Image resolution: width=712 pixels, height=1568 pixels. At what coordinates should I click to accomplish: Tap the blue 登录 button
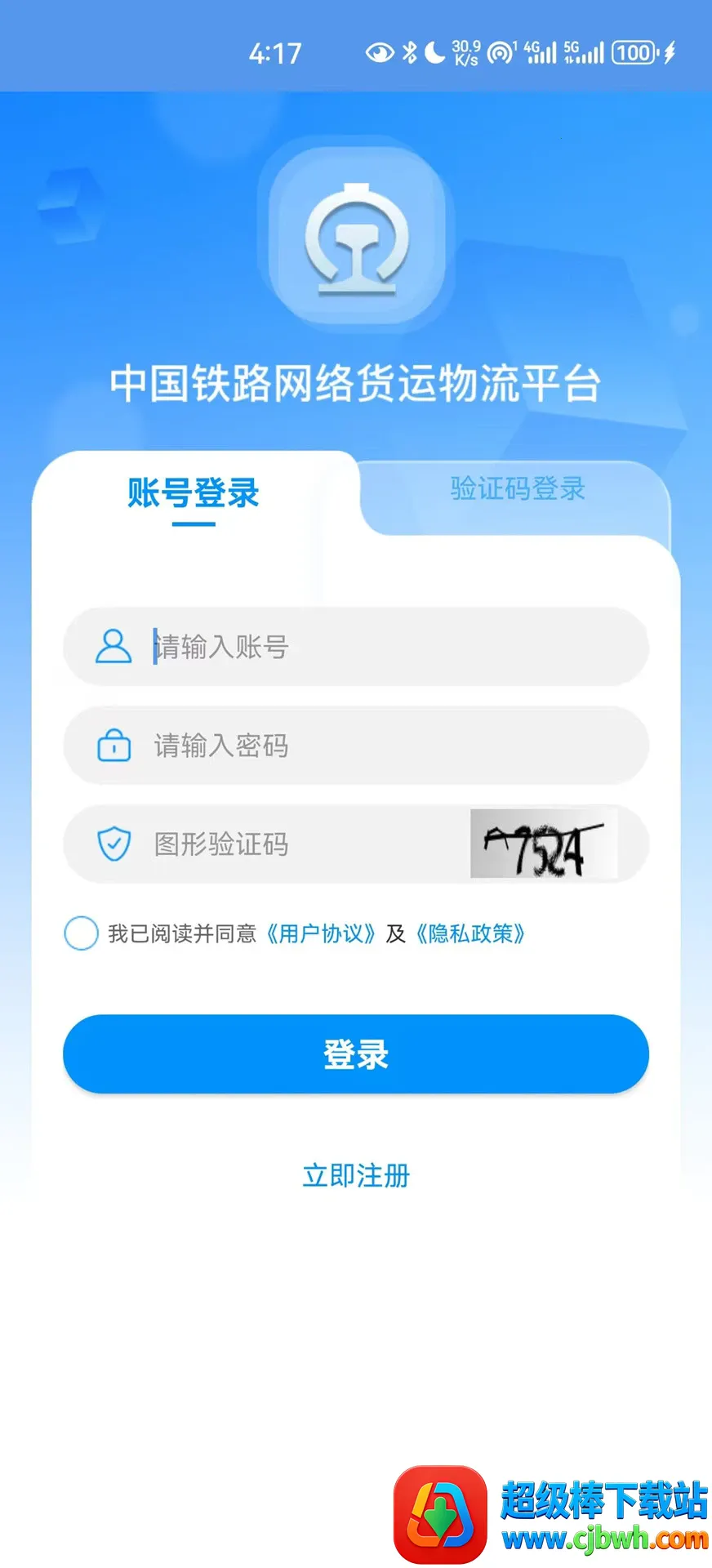point(356,1054)
